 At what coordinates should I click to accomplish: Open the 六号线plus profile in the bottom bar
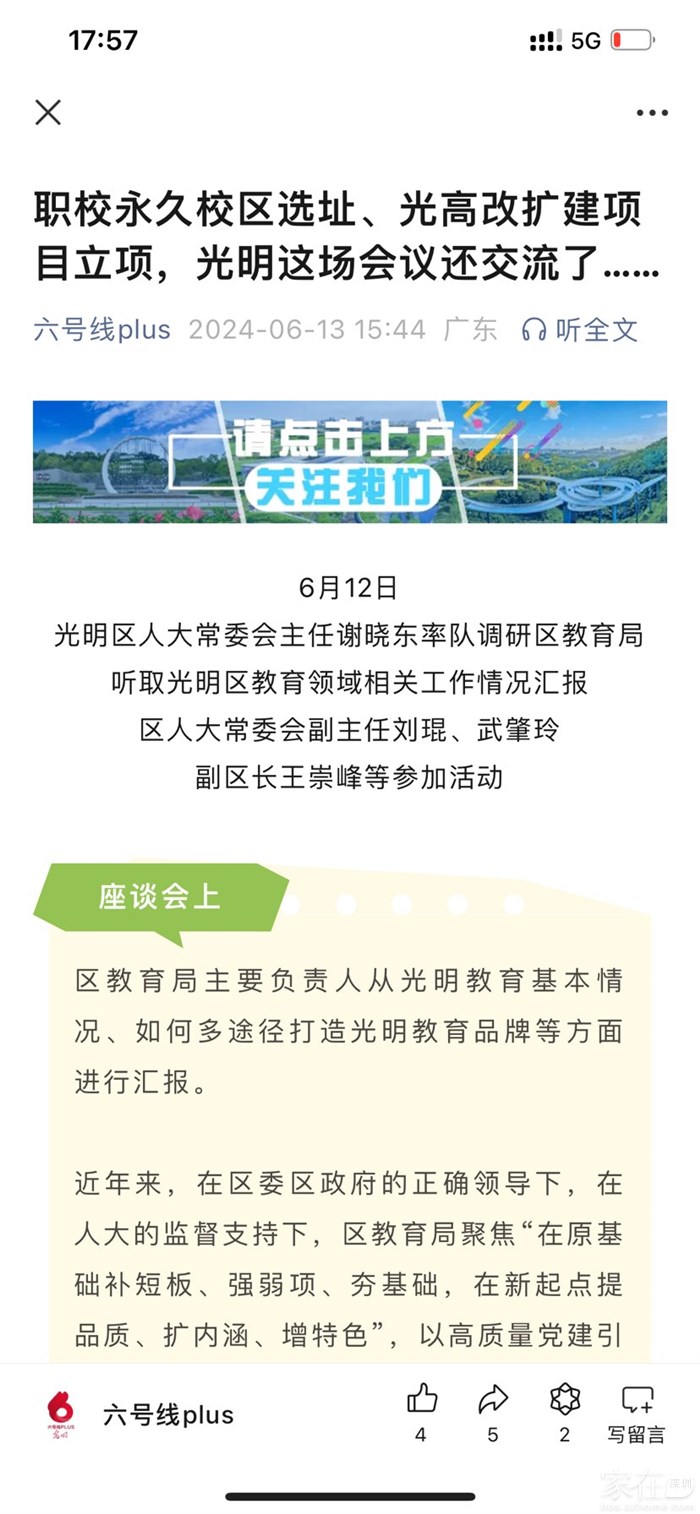coord(140,1415)
